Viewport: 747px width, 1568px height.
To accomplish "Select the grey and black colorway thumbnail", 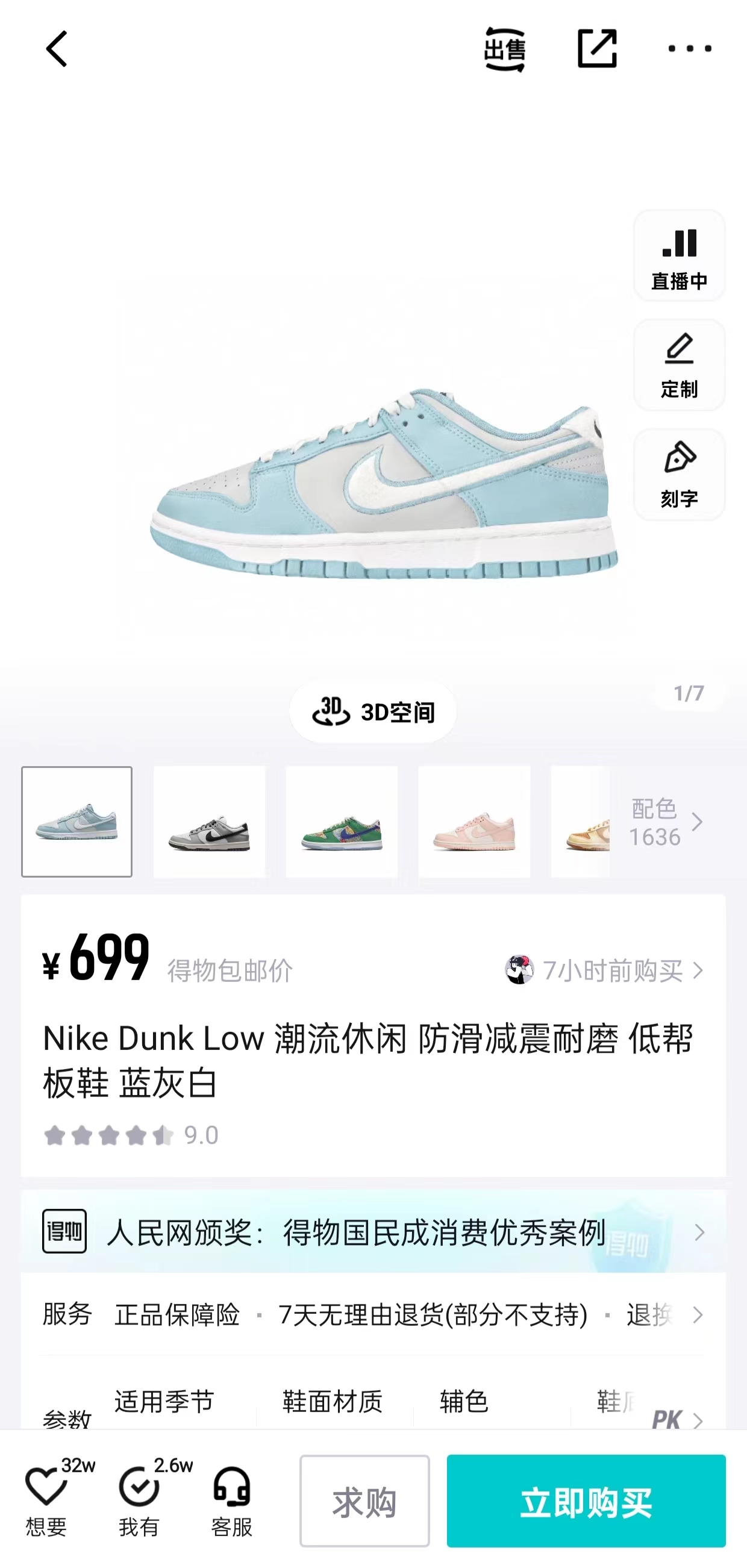I will point(209,822).
